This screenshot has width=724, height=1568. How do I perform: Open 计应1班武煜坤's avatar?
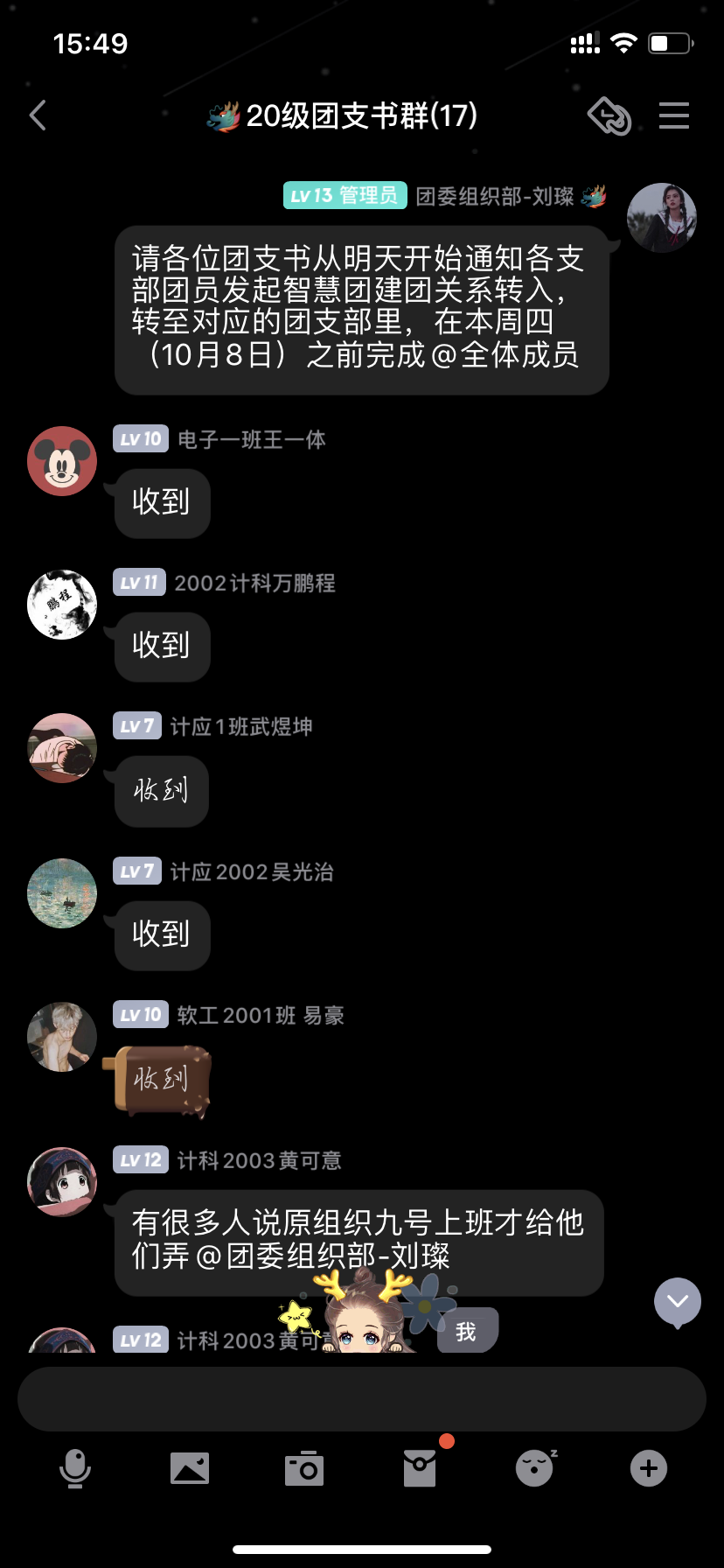click(62, 748)
